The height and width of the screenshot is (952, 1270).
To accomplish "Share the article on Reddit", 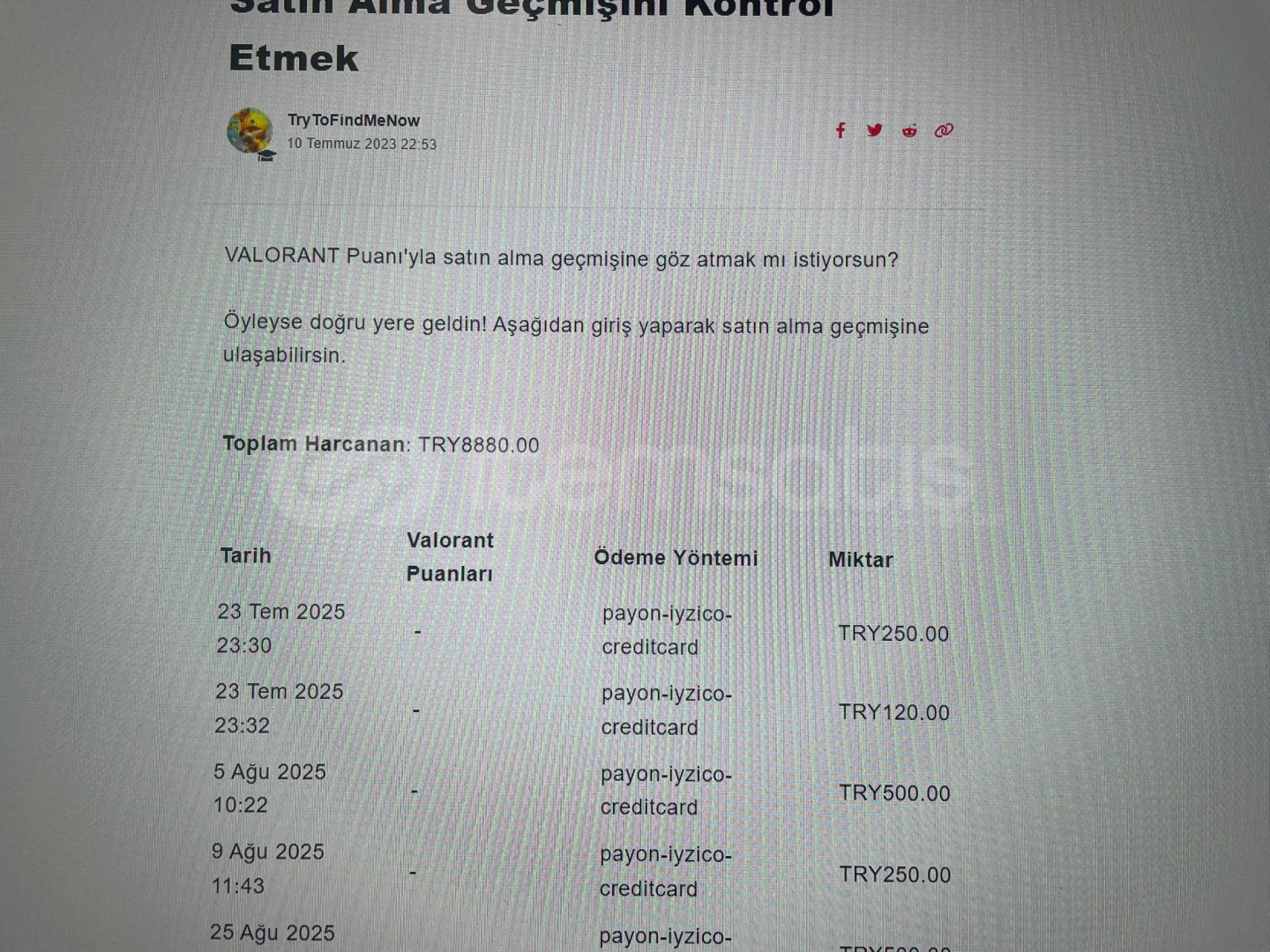I will click(909, 130).
